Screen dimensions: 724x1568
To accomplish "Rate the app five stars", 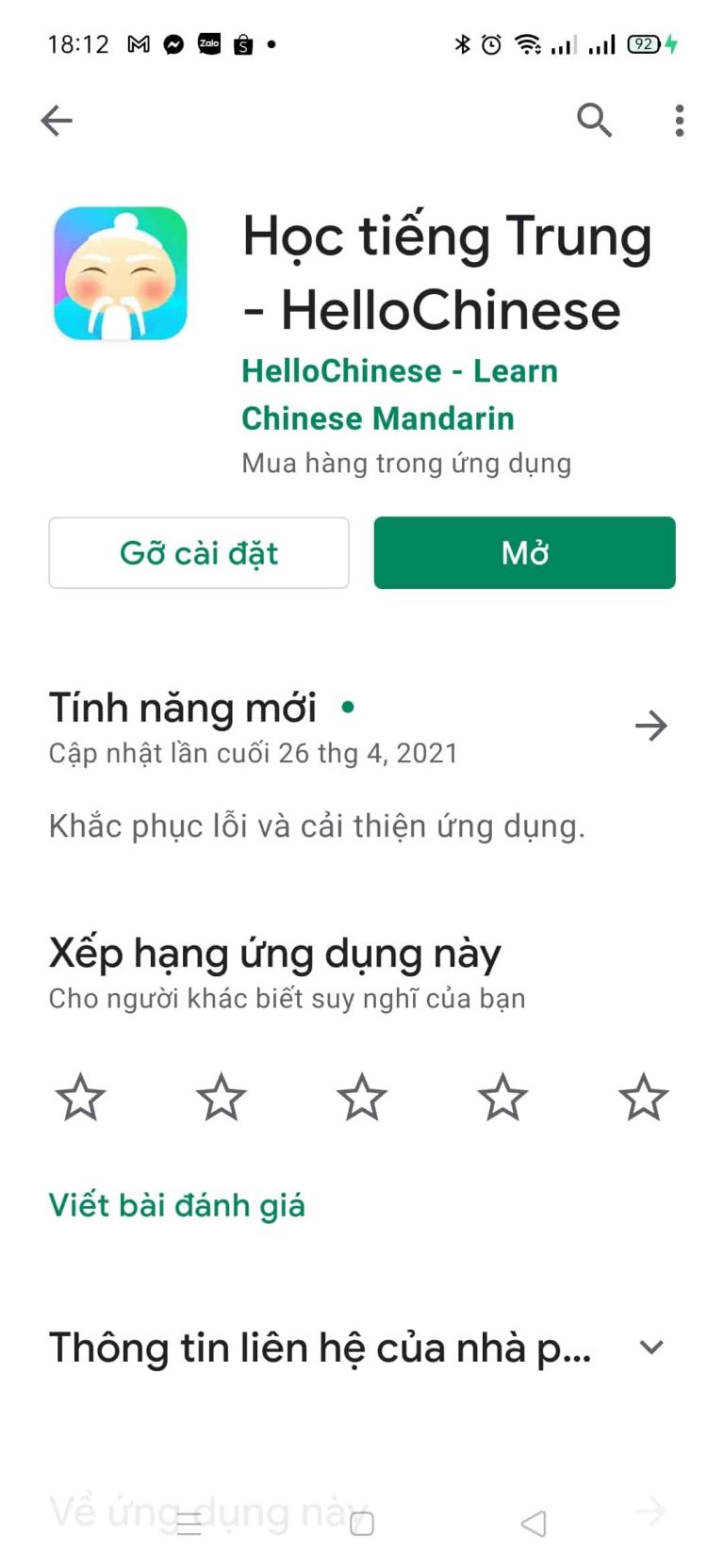I will click(x=643, y=1097).
